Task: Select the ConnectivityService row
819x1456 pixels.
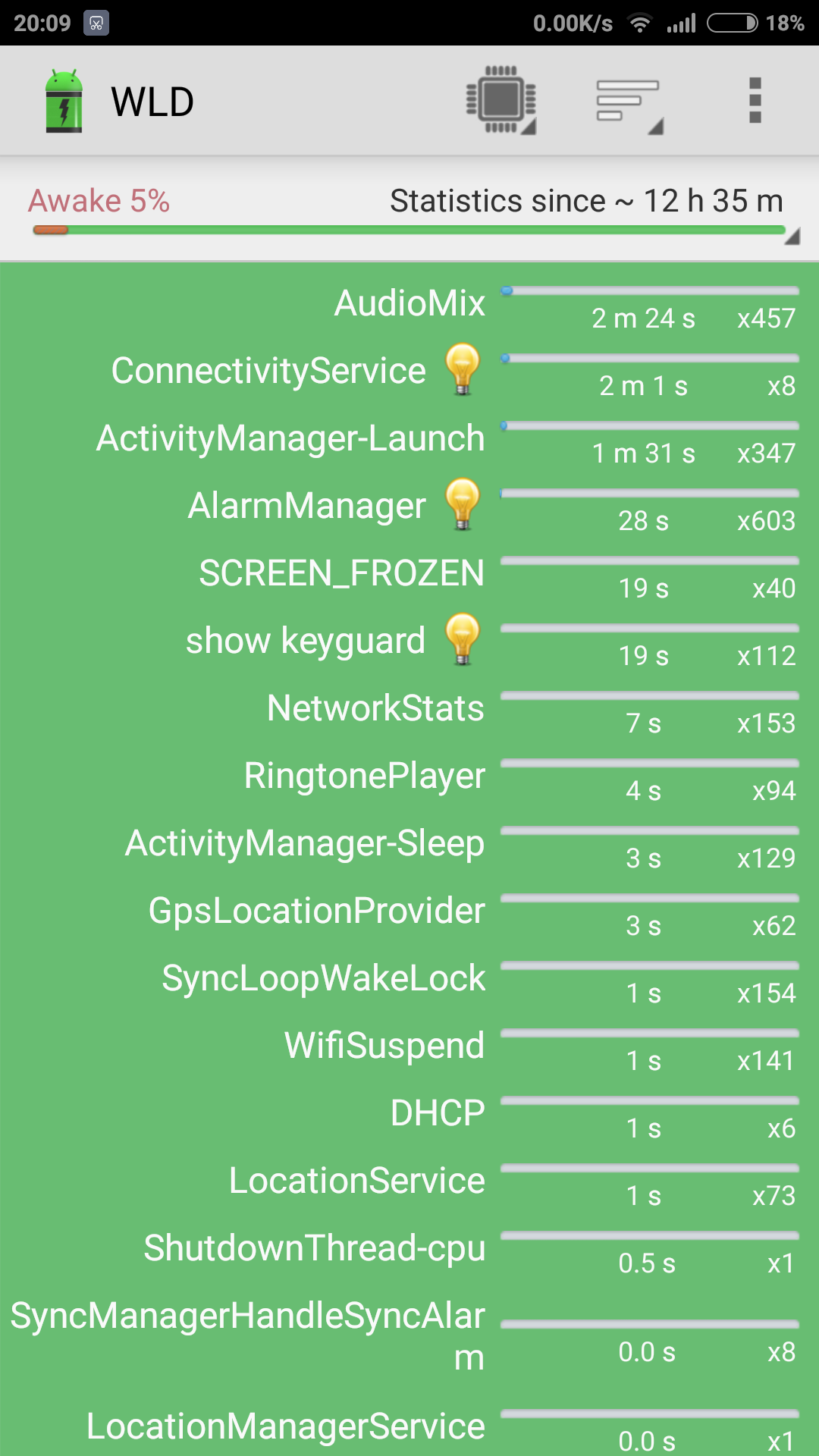Action: click(x=409, y=371)
